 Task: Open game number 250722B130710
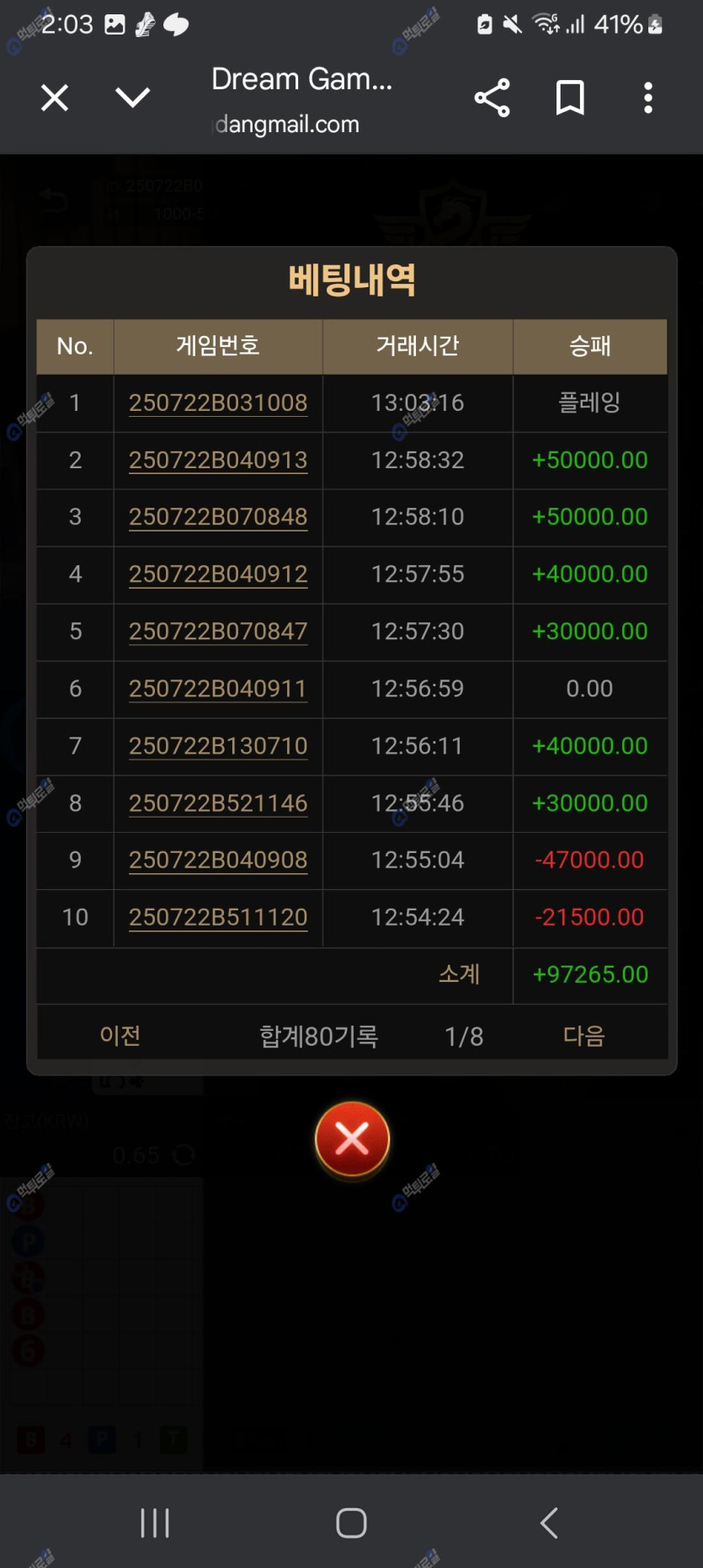pyautogui.click(x=218, y=745)
